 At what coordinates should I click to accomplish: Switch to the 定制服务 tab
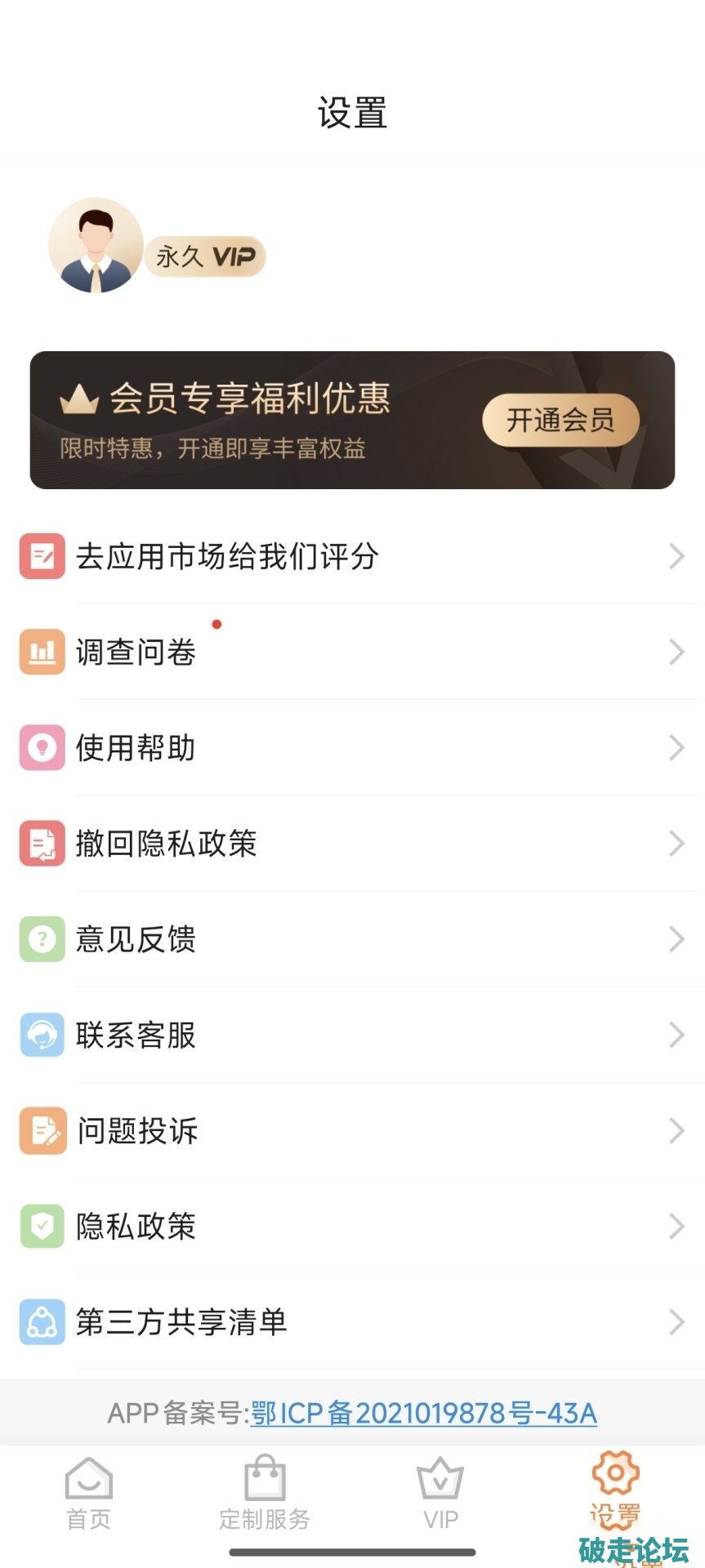265,1494
